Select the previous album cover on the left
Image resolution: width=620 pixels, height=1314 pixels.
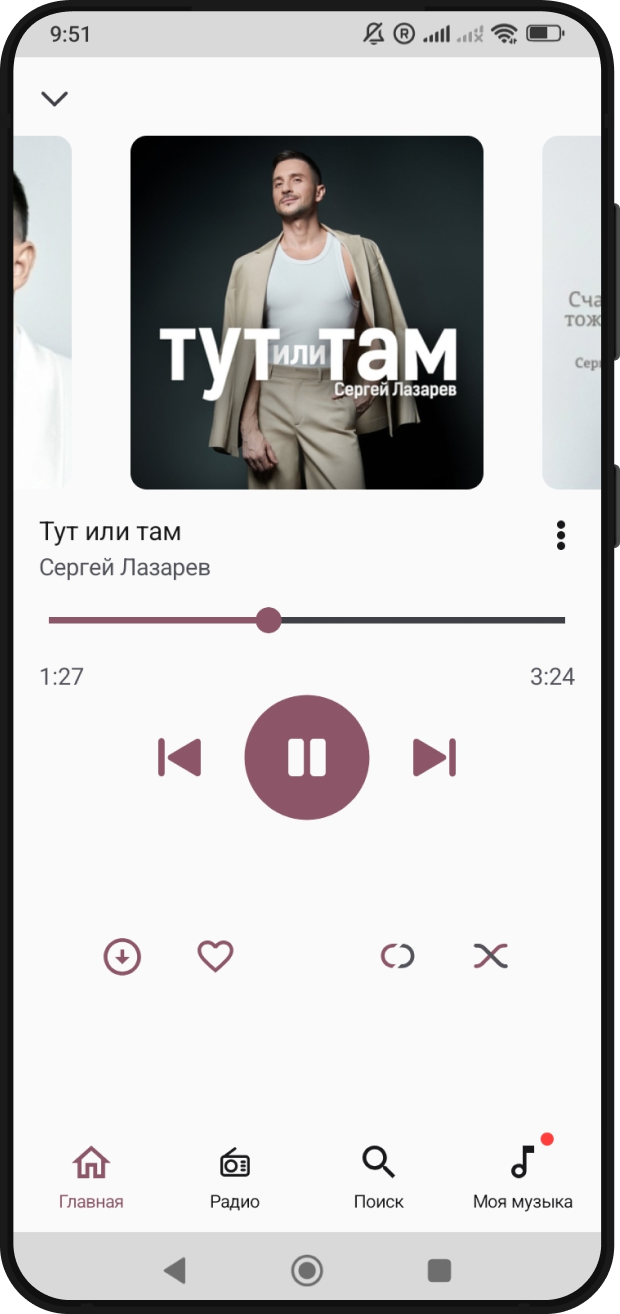(42, 312)
